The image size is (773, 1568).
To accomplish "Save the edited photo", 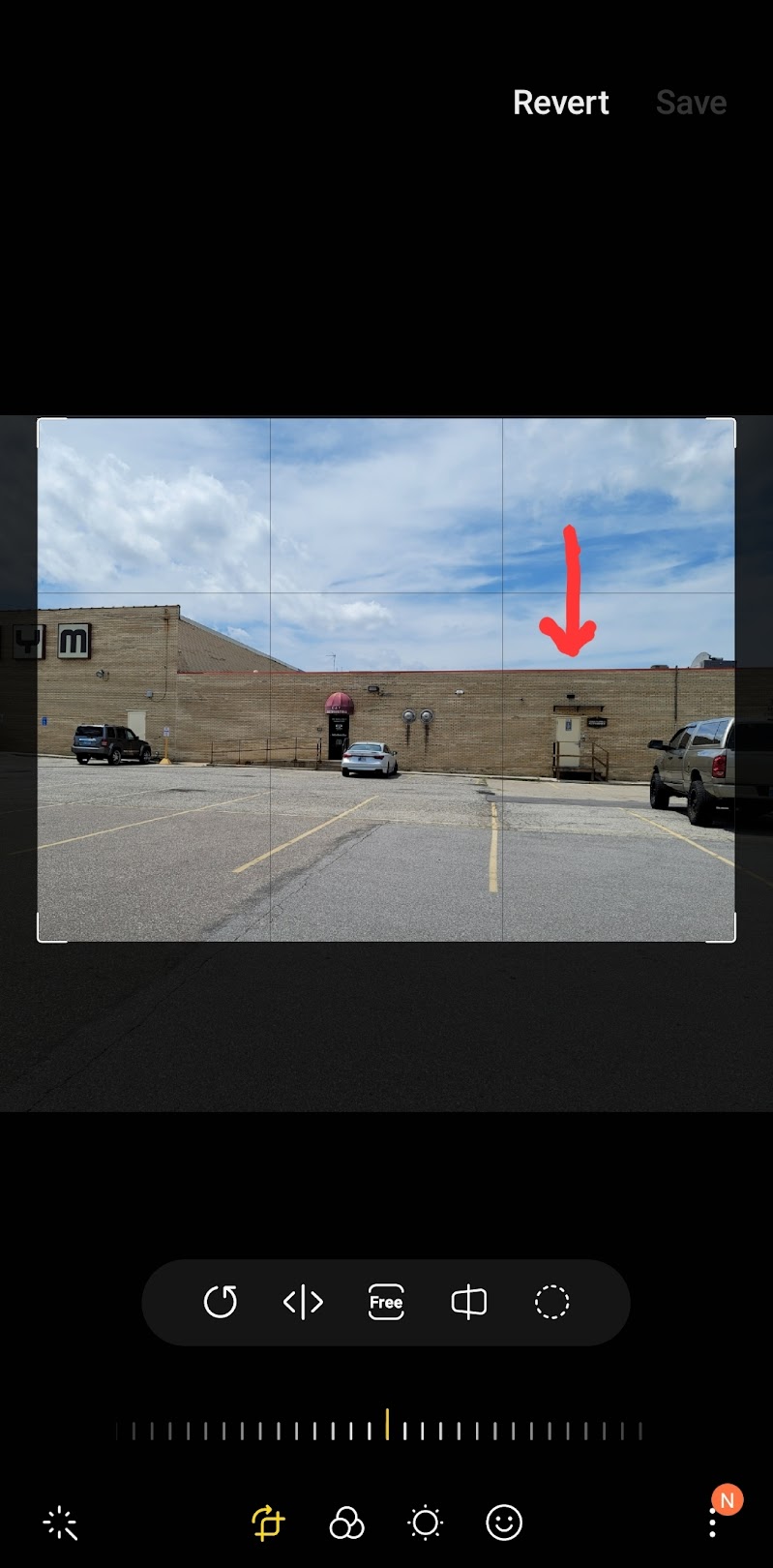I will click(691, 103).
